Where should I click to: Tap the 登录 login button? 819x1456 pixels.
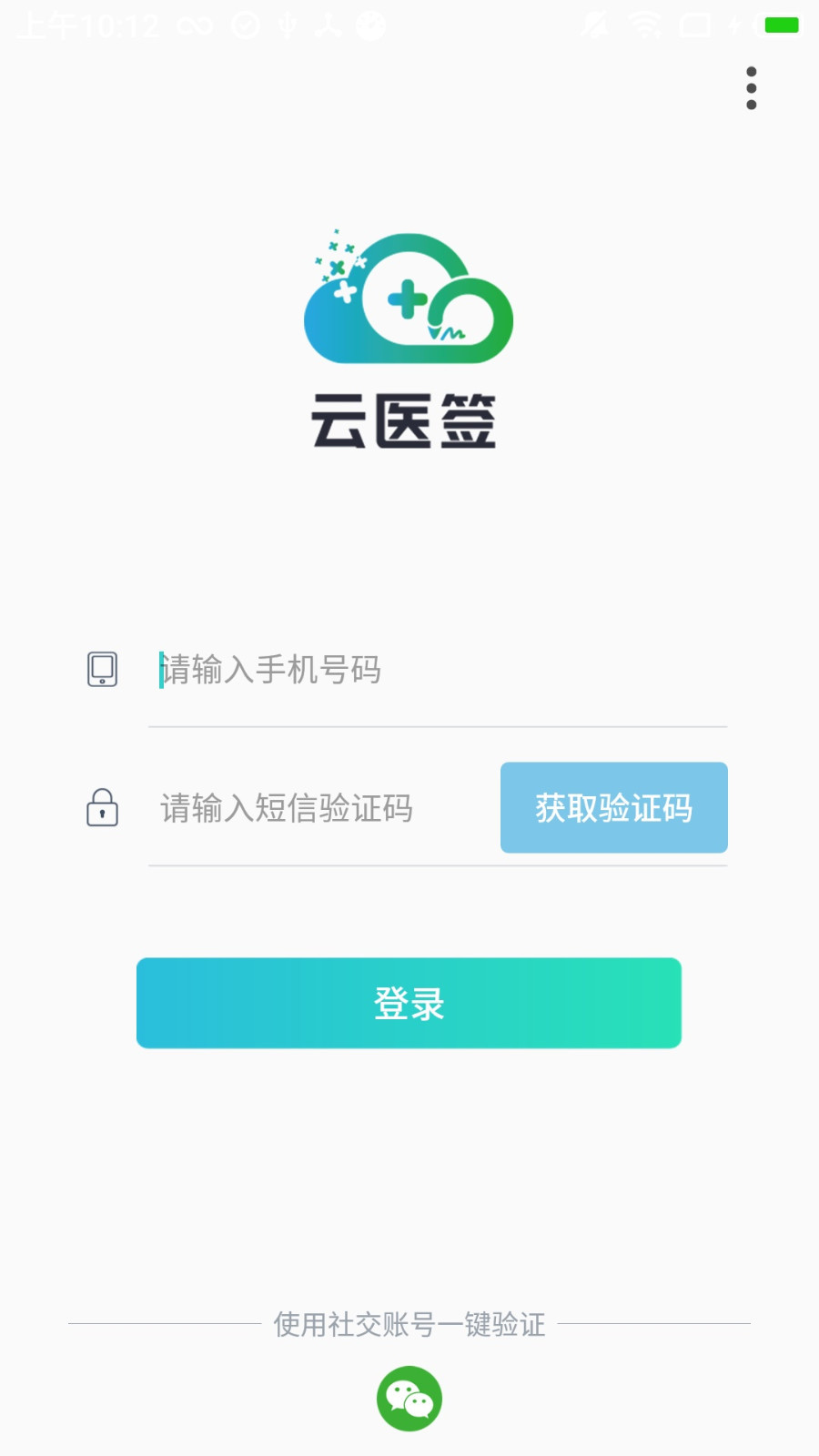tap(409, 1003)
